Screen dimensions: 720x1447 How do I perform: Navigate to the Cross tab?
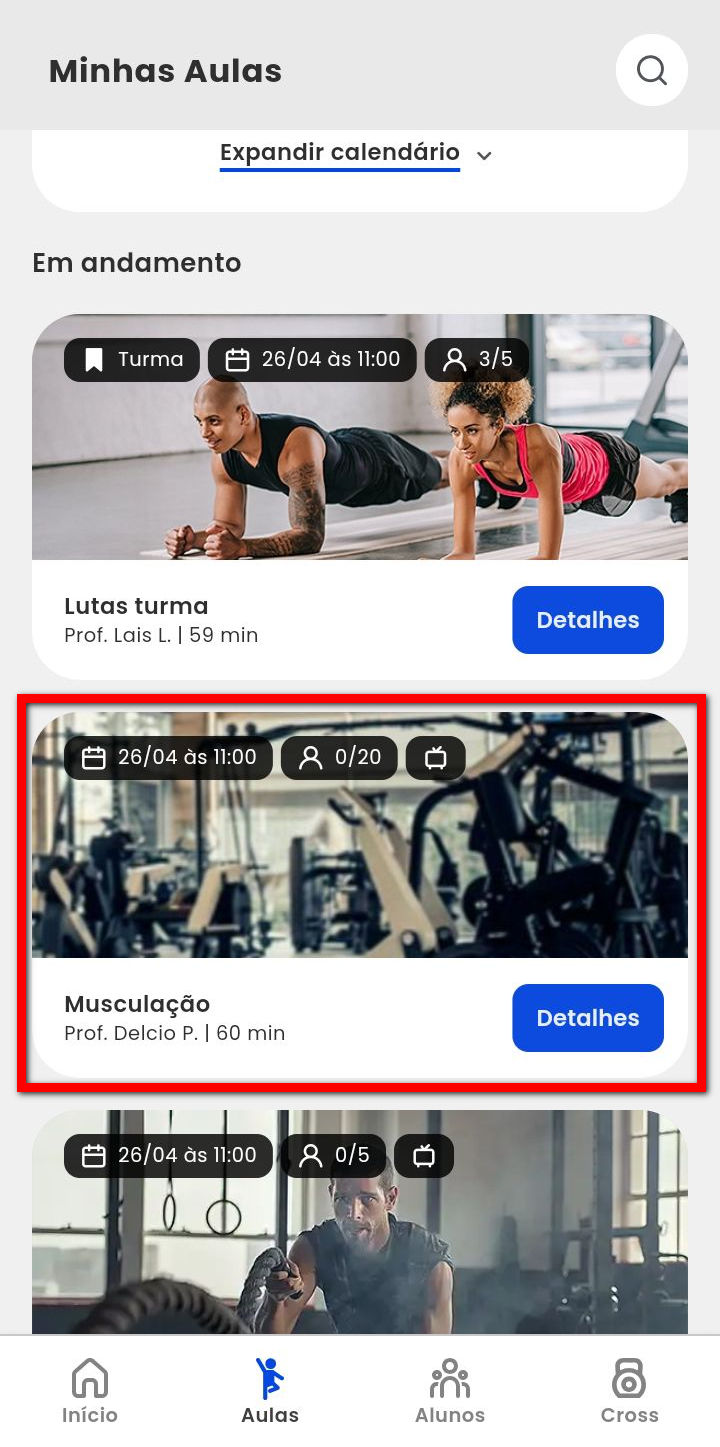coord(629,1391)
